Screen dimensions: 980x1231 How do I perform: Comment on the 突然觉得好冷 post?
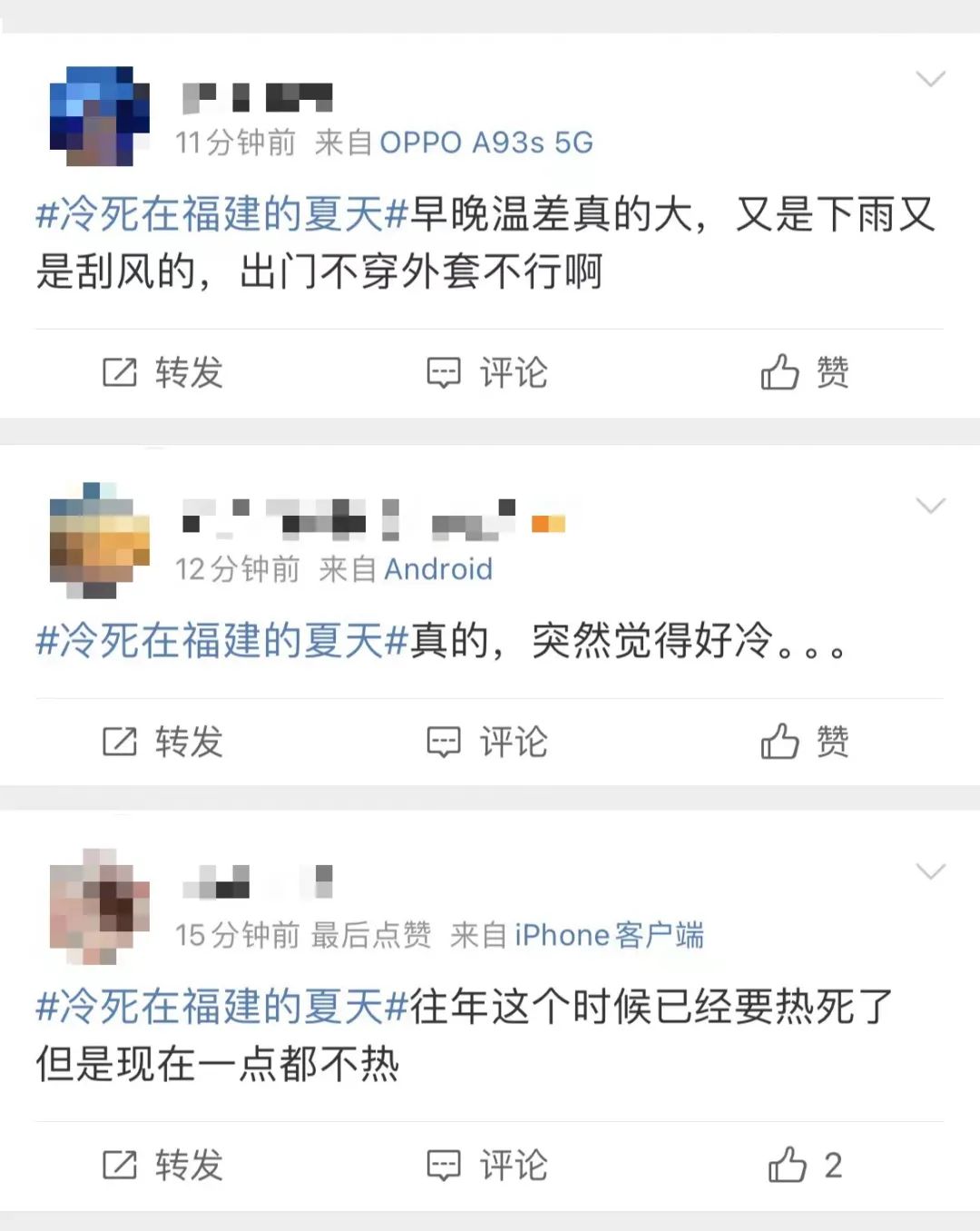(487, 742)
